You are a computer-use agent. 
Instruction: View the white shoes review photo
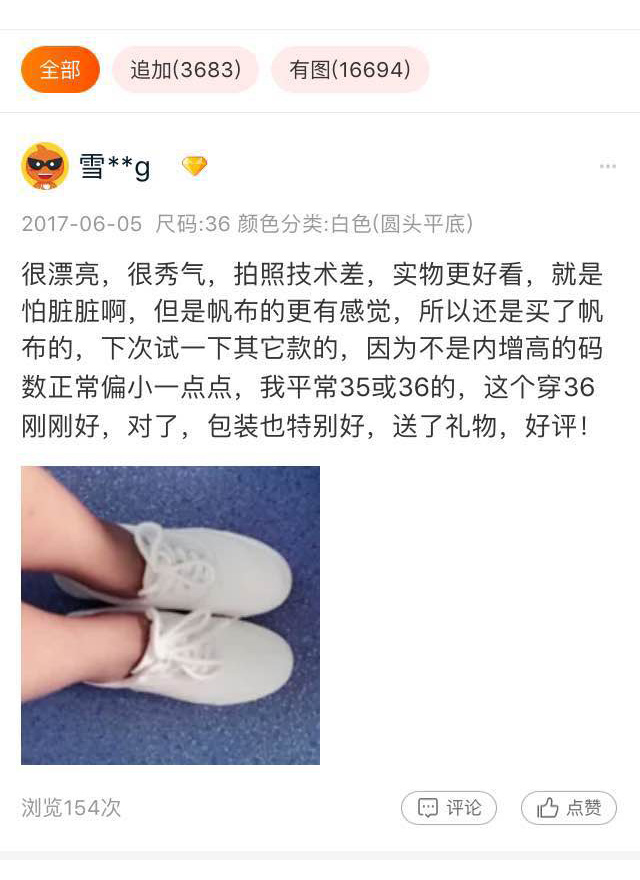point(170,615)
